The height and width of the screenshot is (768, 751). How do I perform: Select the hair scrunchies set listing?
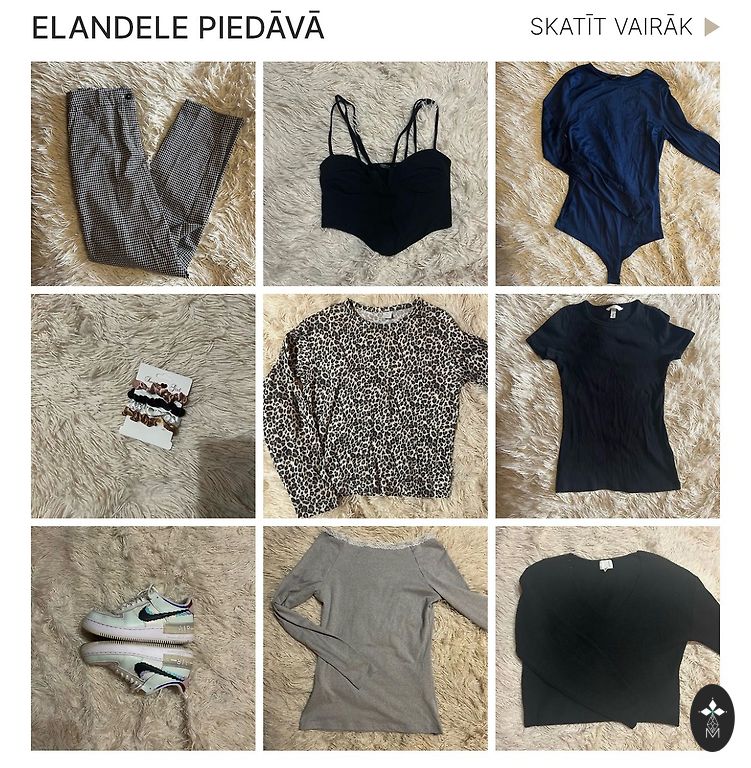pyautogui.click(x=143, y=406)
